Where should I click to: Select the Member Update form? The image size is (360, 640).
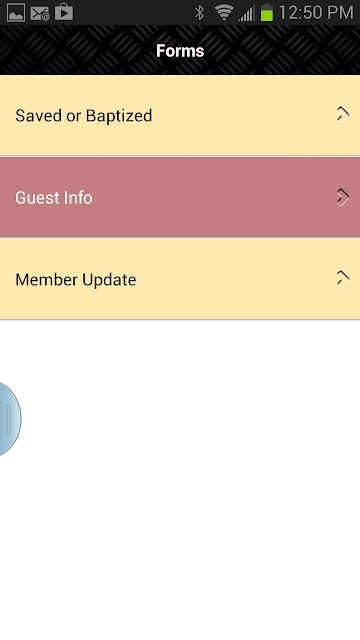(x=180, y=279)
